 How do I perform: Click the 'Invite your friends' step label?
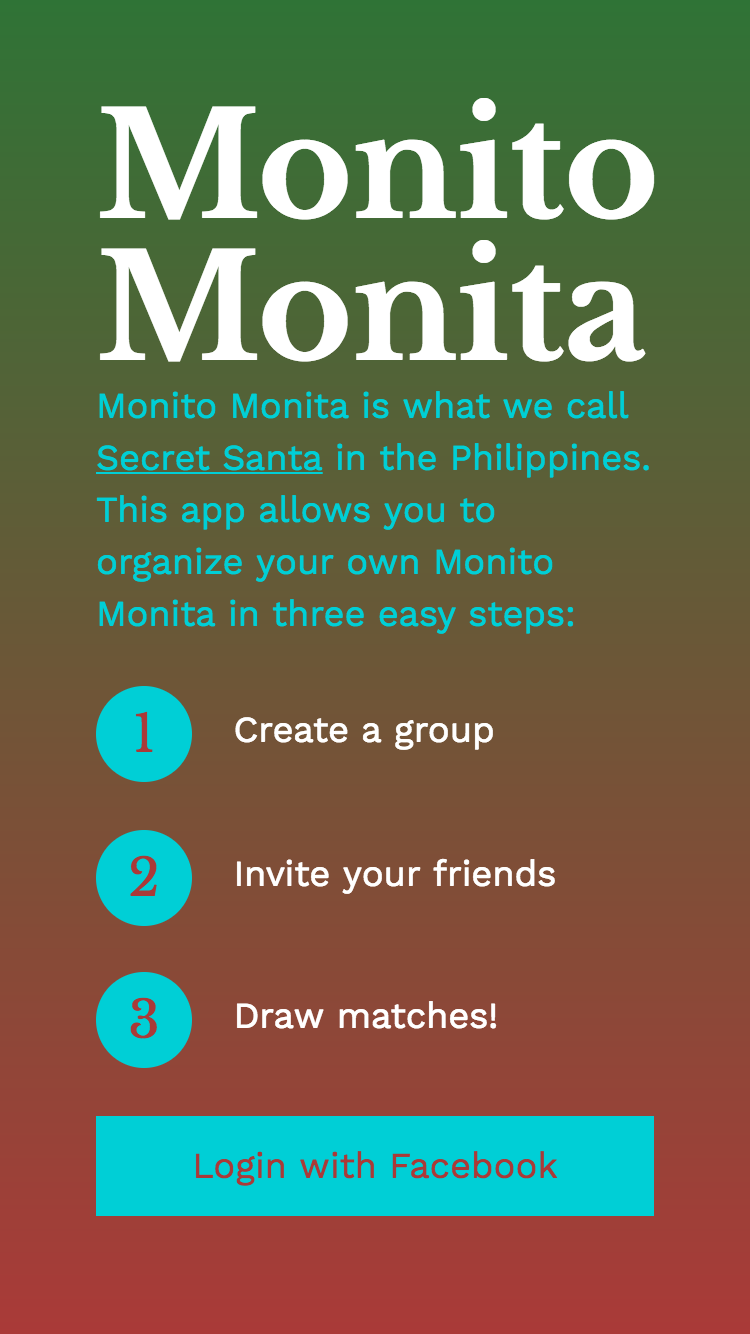[394, 874]
